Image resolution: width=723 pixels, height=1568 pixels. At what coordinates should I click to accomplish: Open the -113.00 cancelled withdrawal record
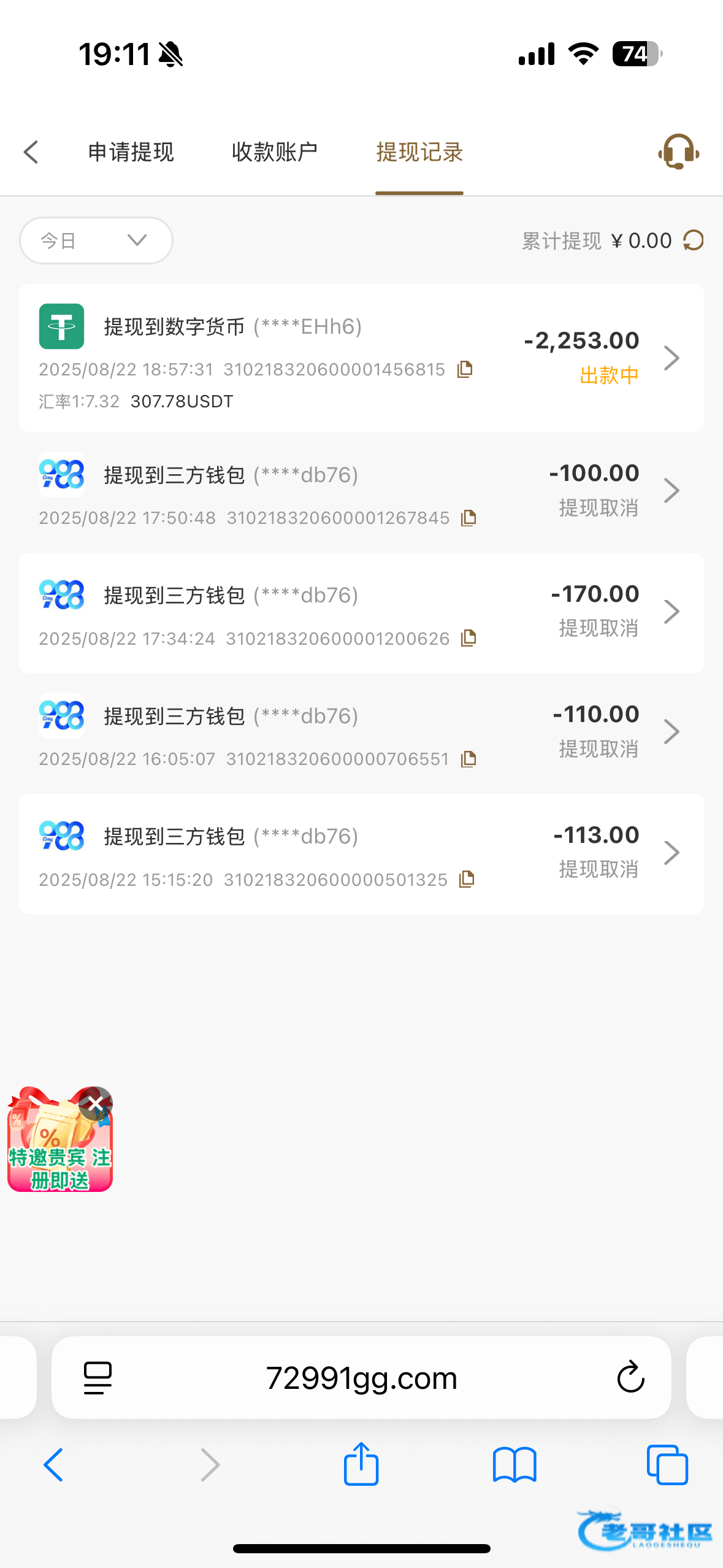[671, 852]
